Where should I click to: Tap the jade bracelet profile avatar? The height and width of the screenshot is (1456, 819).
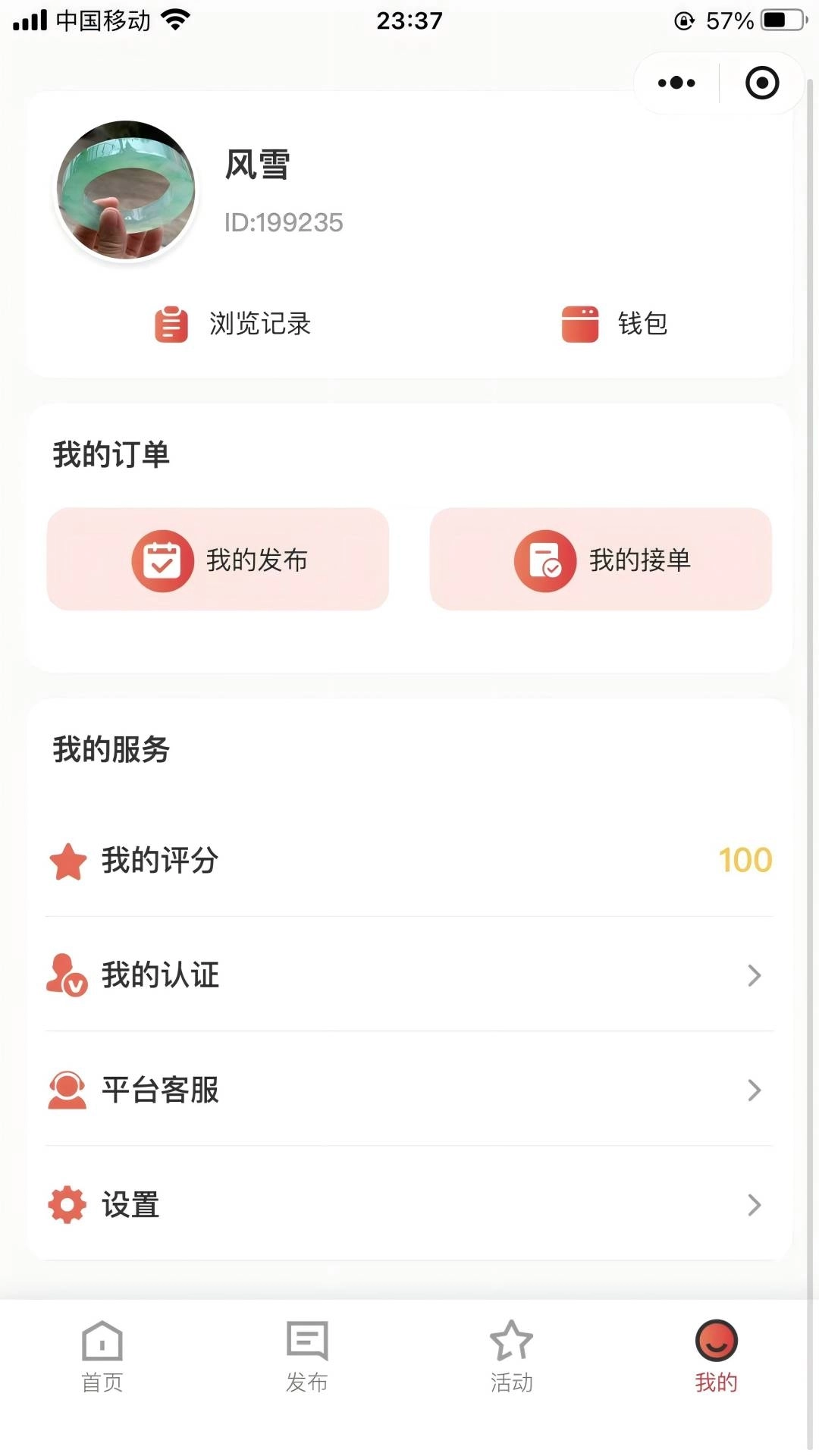tap(126, 190)
